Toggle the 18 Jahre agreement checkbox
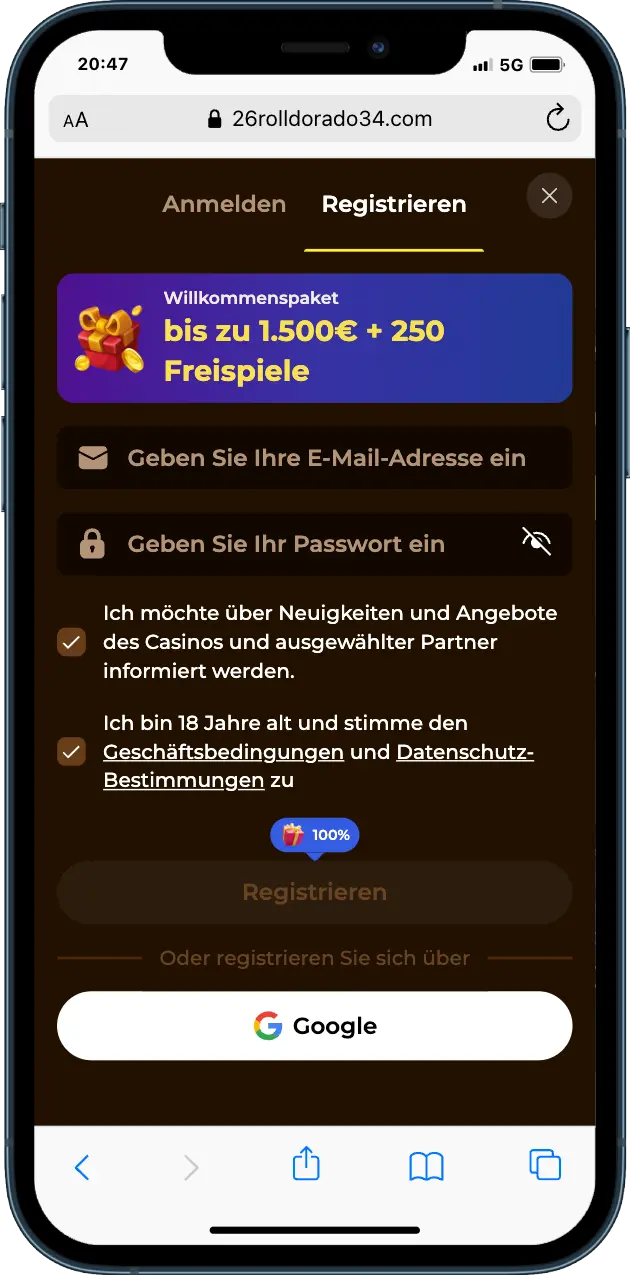 (71, 752)
